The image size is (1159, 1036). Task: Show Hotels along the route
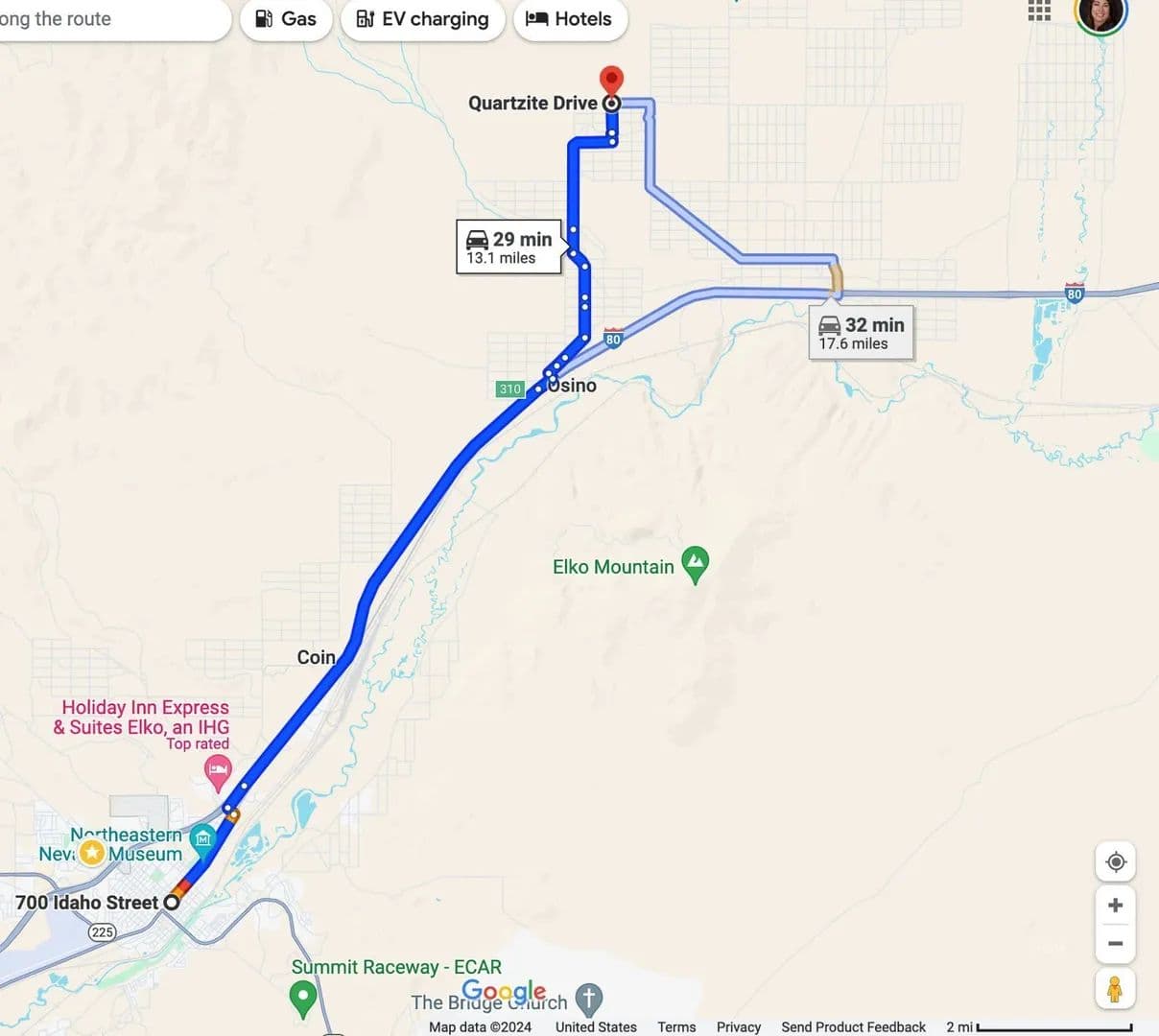pos(570,19)
